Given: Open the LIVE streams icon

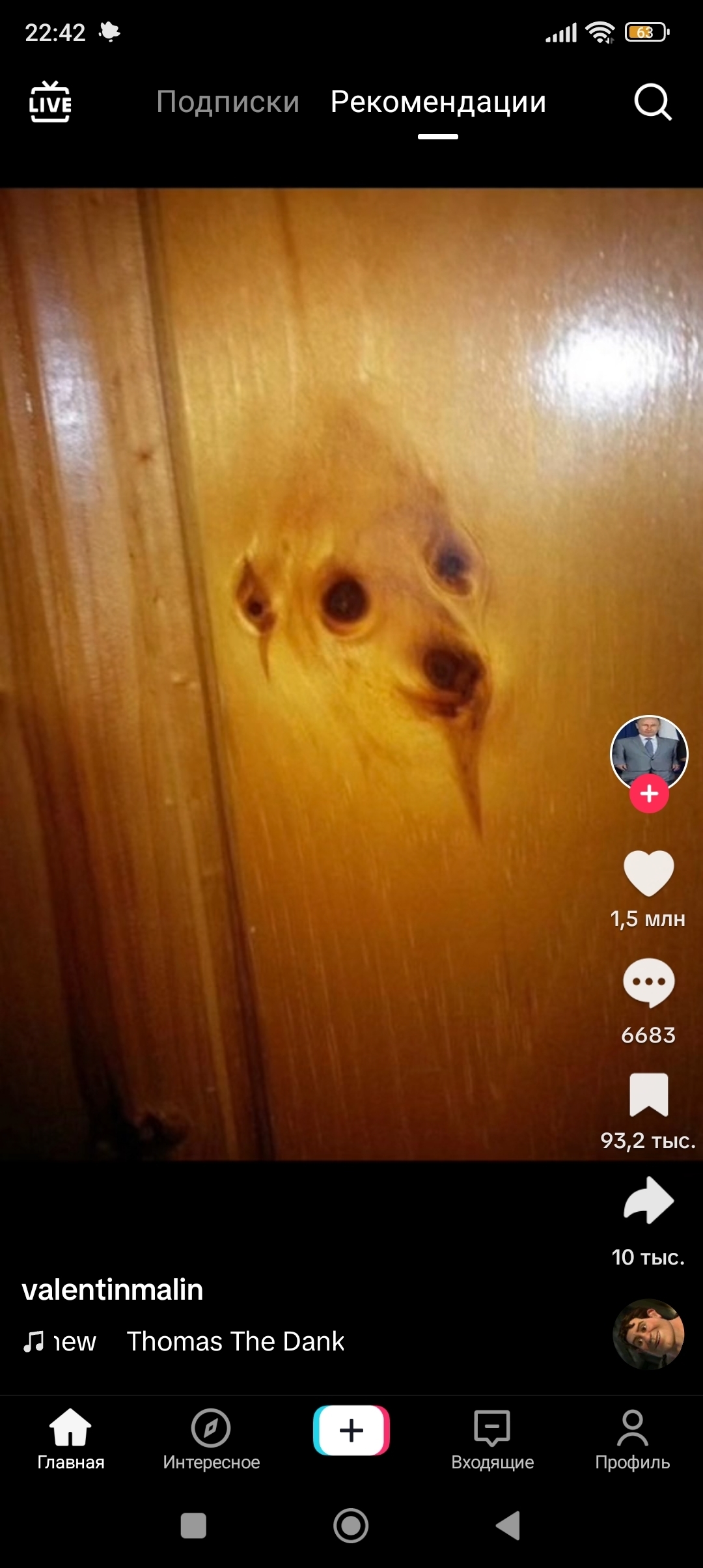Looking at the screenshot, I should [50, 102].
